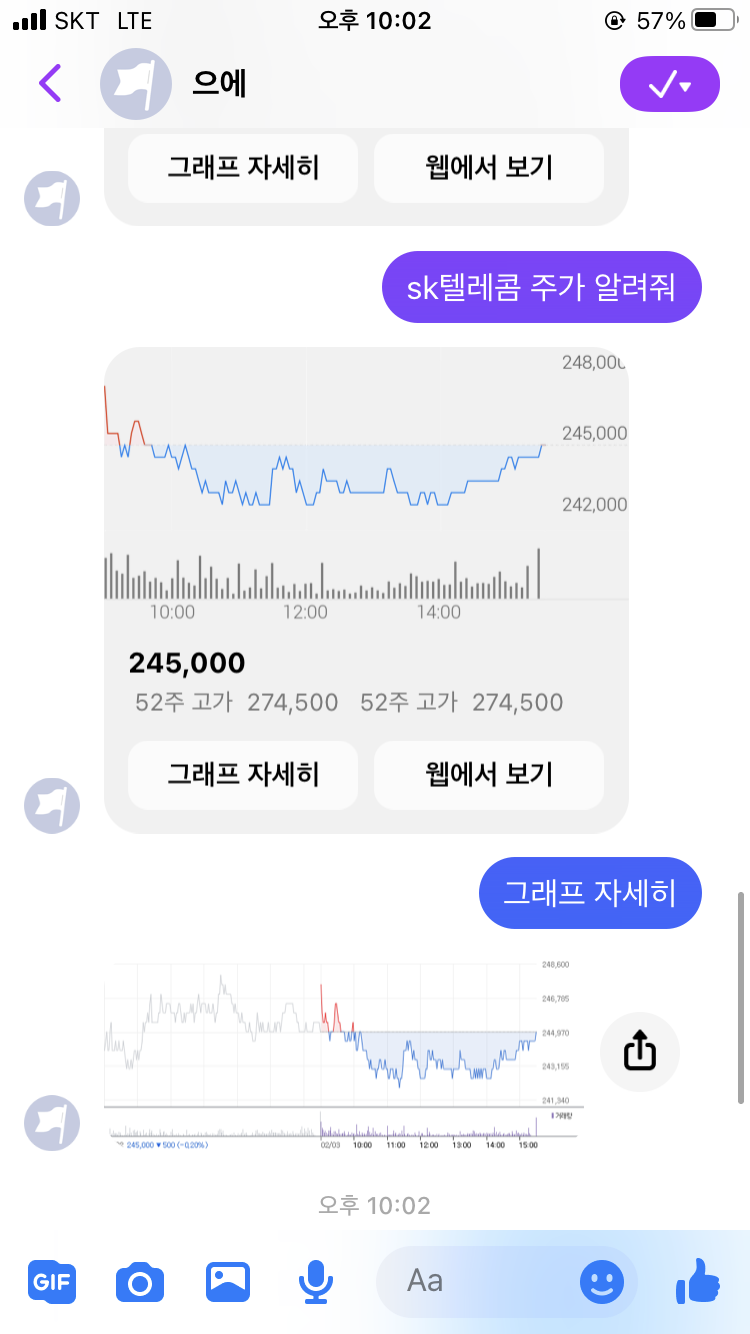Share the detailed graph image
Image resolution: width=750 pixels, height=1334 pixels.
pos(639,1051)
